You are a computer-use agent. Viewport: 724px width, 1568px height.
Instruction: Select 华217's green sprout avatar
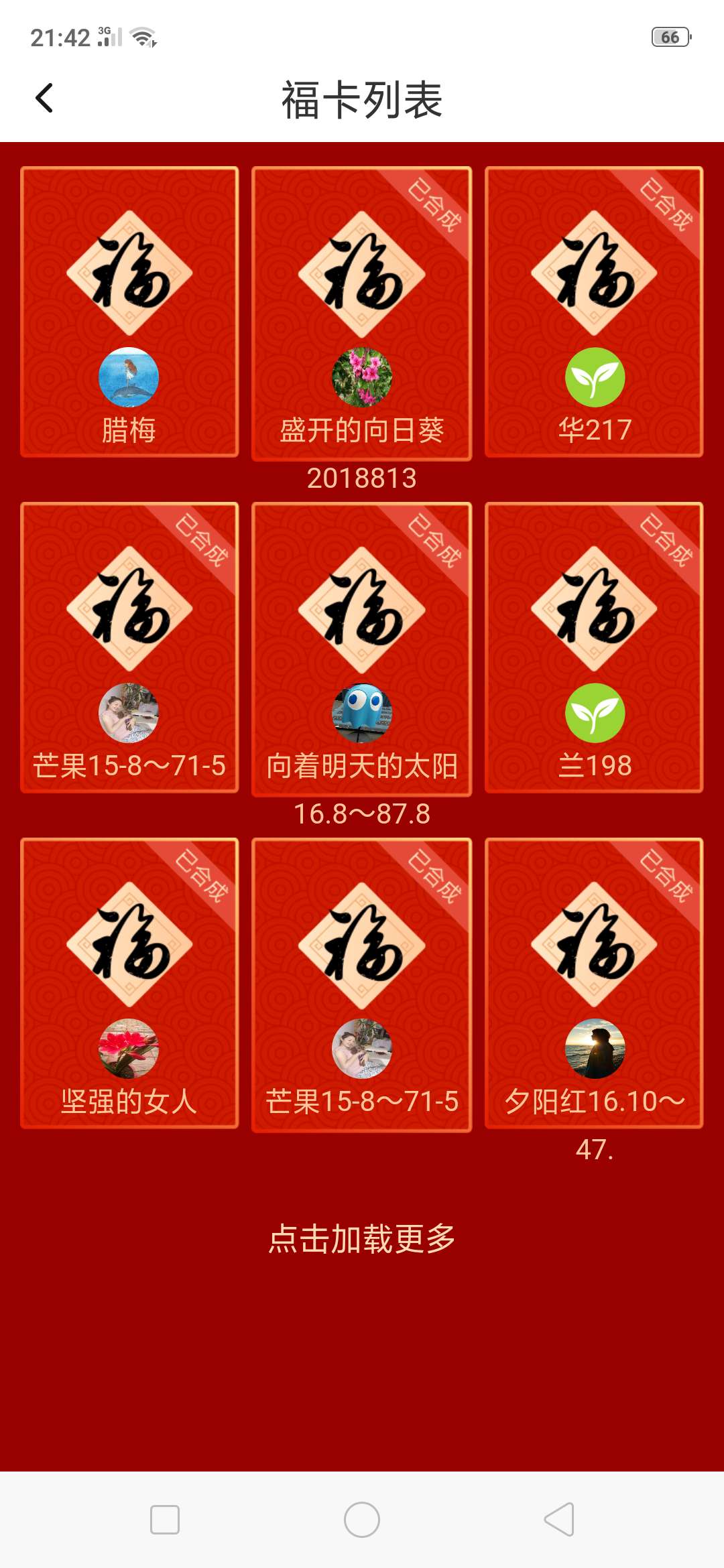[595, 377]
